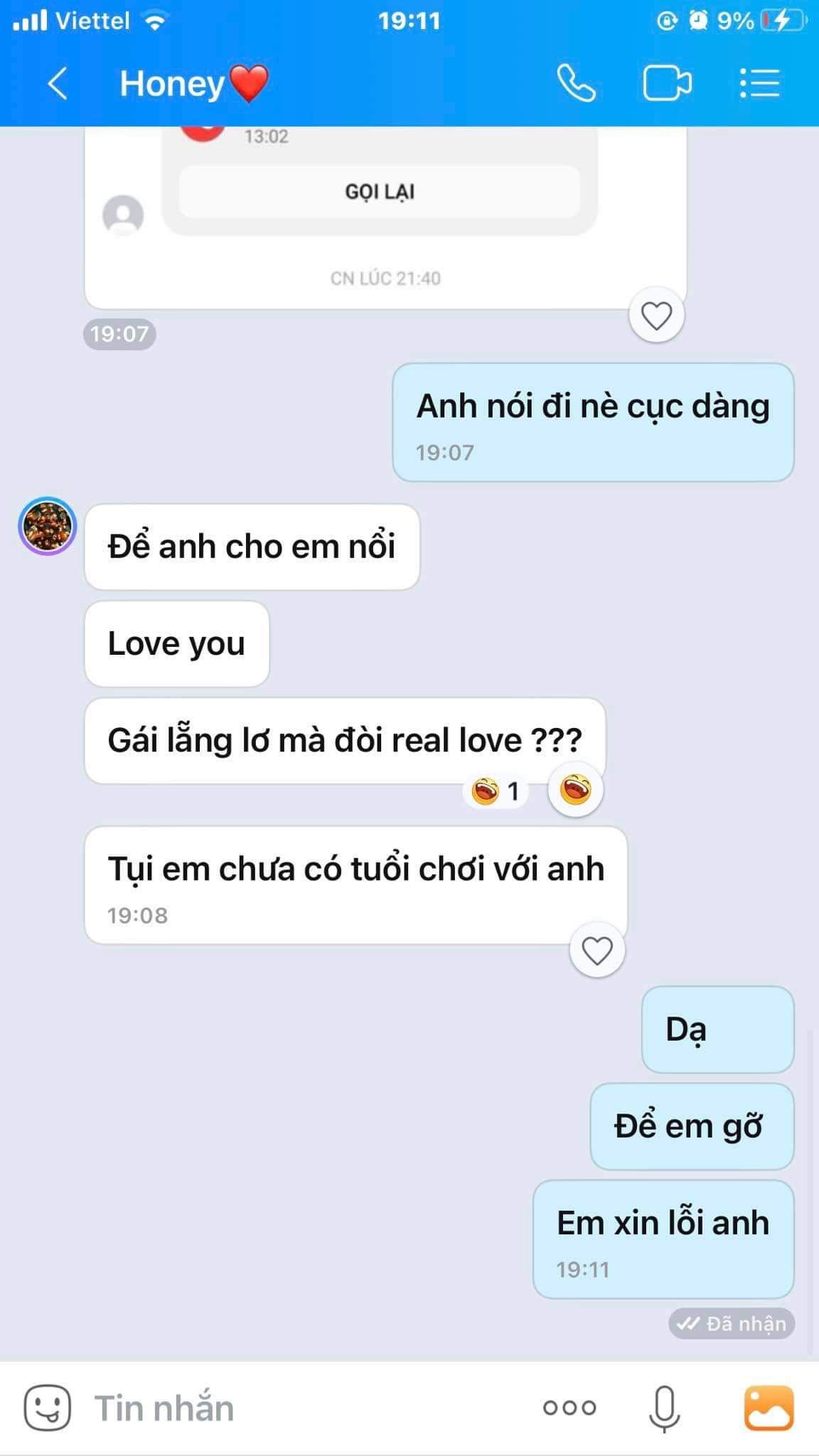
Task: Tap the GỌI LẠI call back button
Action: tap(380, 192)
